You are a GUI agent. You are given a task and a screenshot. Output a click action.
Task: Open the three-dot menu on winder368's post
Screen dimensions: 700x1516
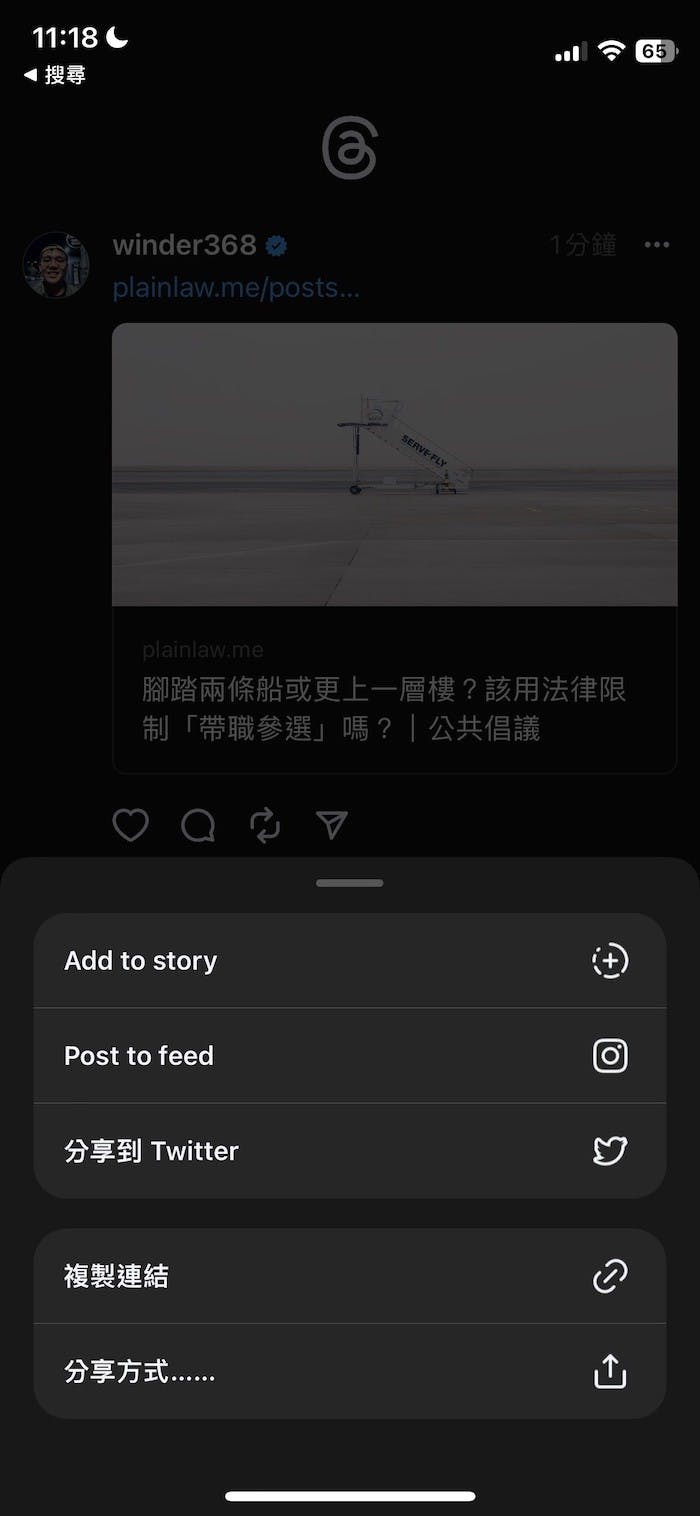point(656,245)
